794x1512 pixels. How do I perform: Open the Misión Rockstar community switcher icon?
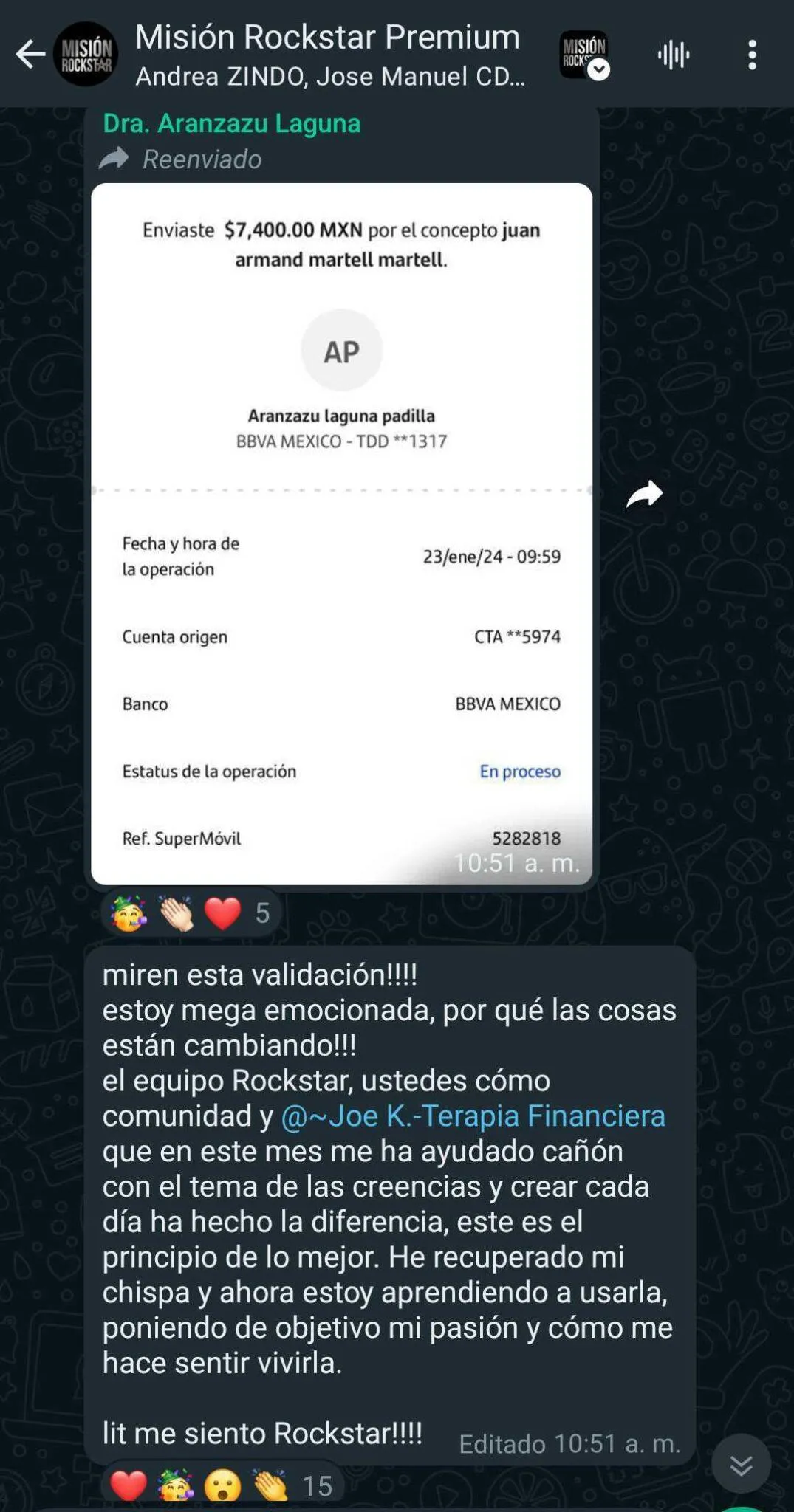coord(584,55)
